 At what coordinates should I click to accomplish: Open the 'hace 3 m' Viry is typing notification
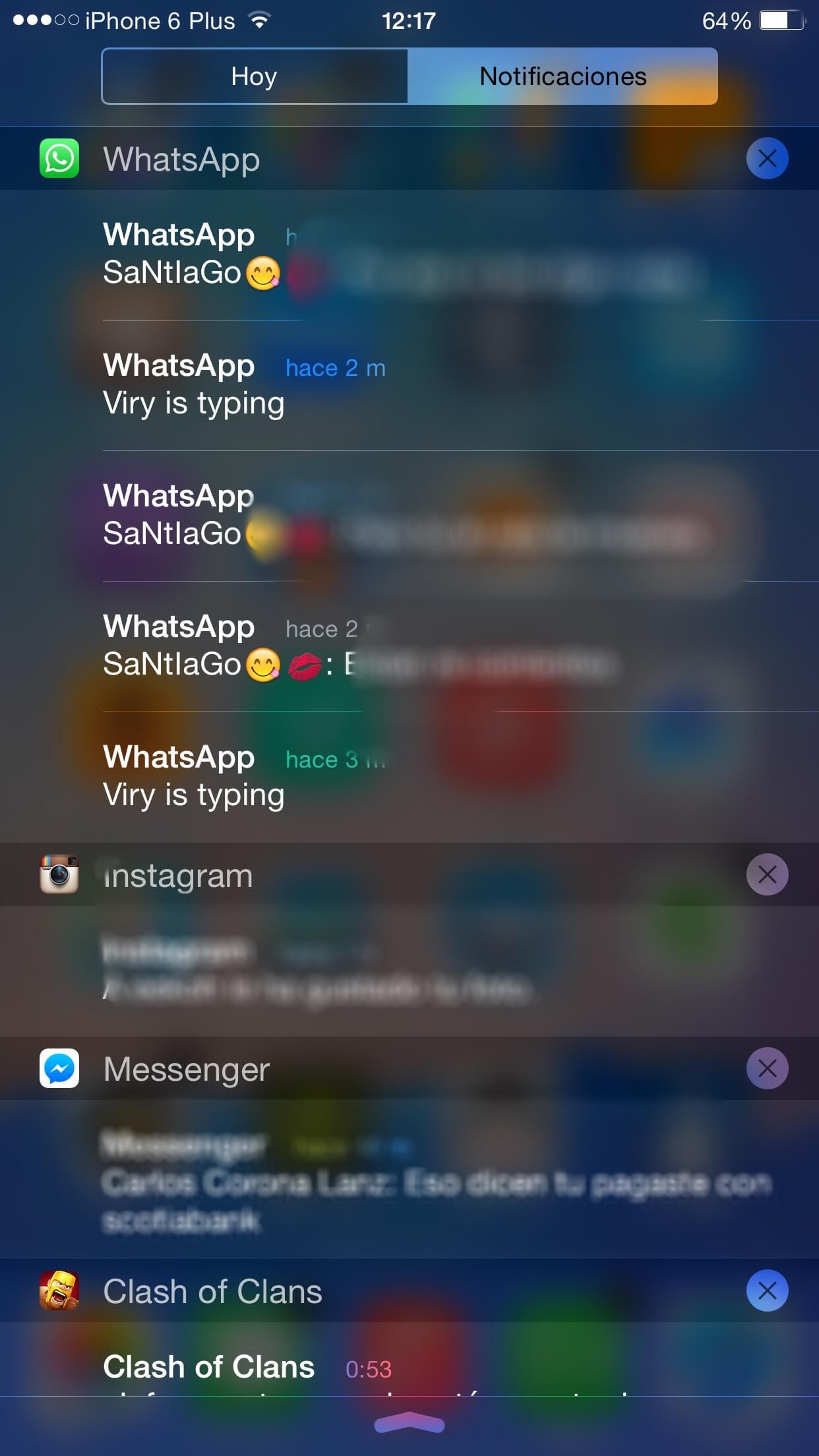pos(409,777)
